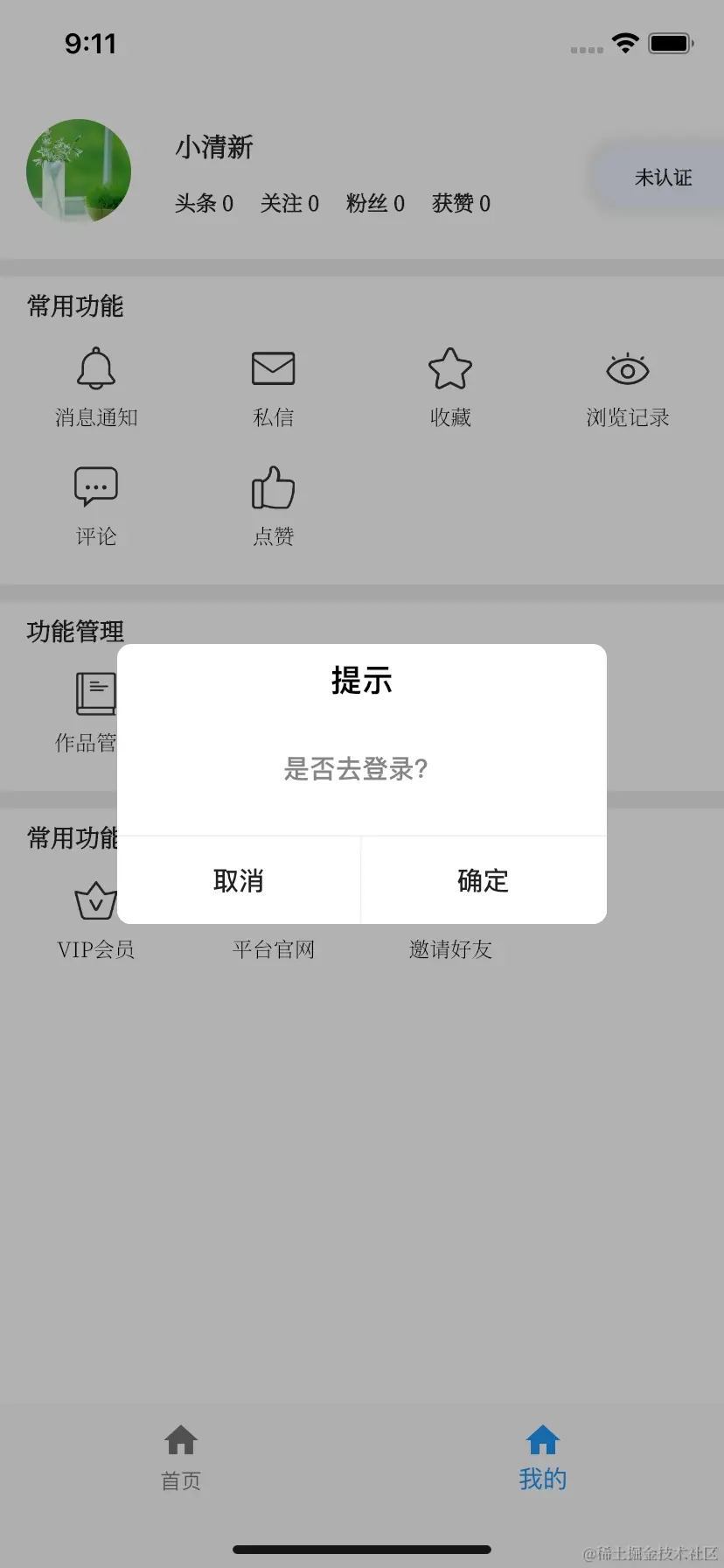The image size is (724, 1568).
Task: Confirm login by tapping 确定
Action: tap(483, 880)
